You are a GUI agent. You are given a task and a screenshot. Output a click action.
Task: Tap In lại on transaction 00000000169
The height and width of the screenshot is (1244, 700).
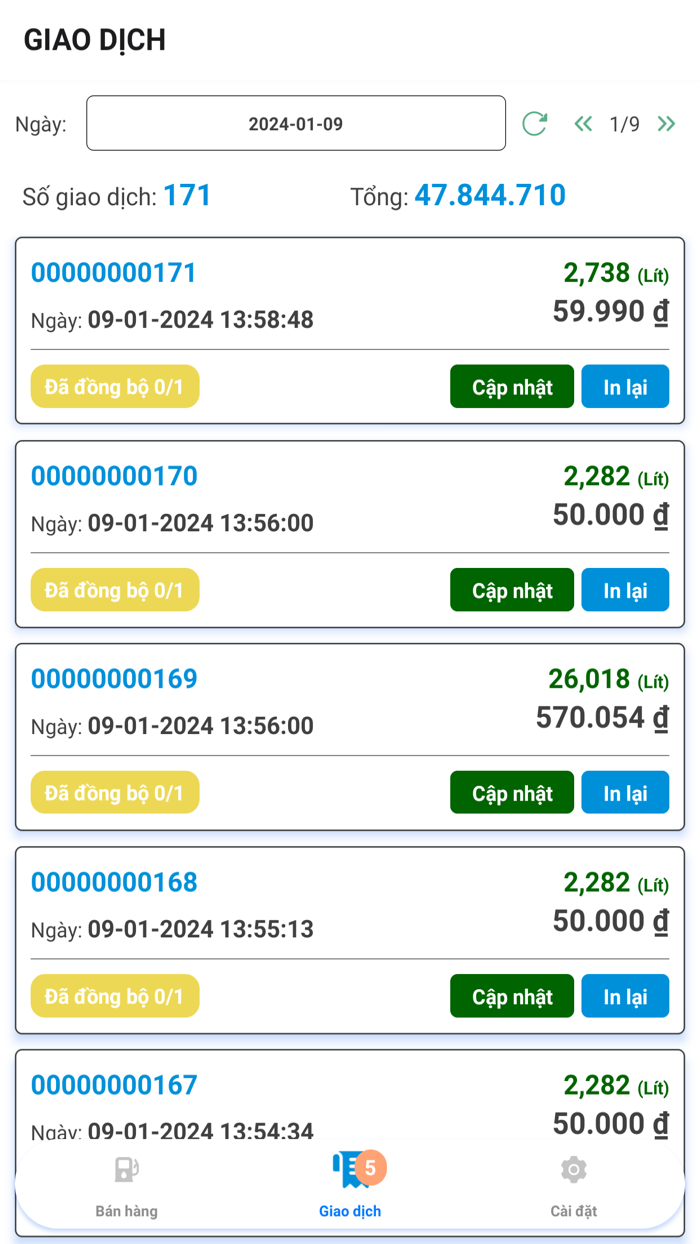(625, 793)
